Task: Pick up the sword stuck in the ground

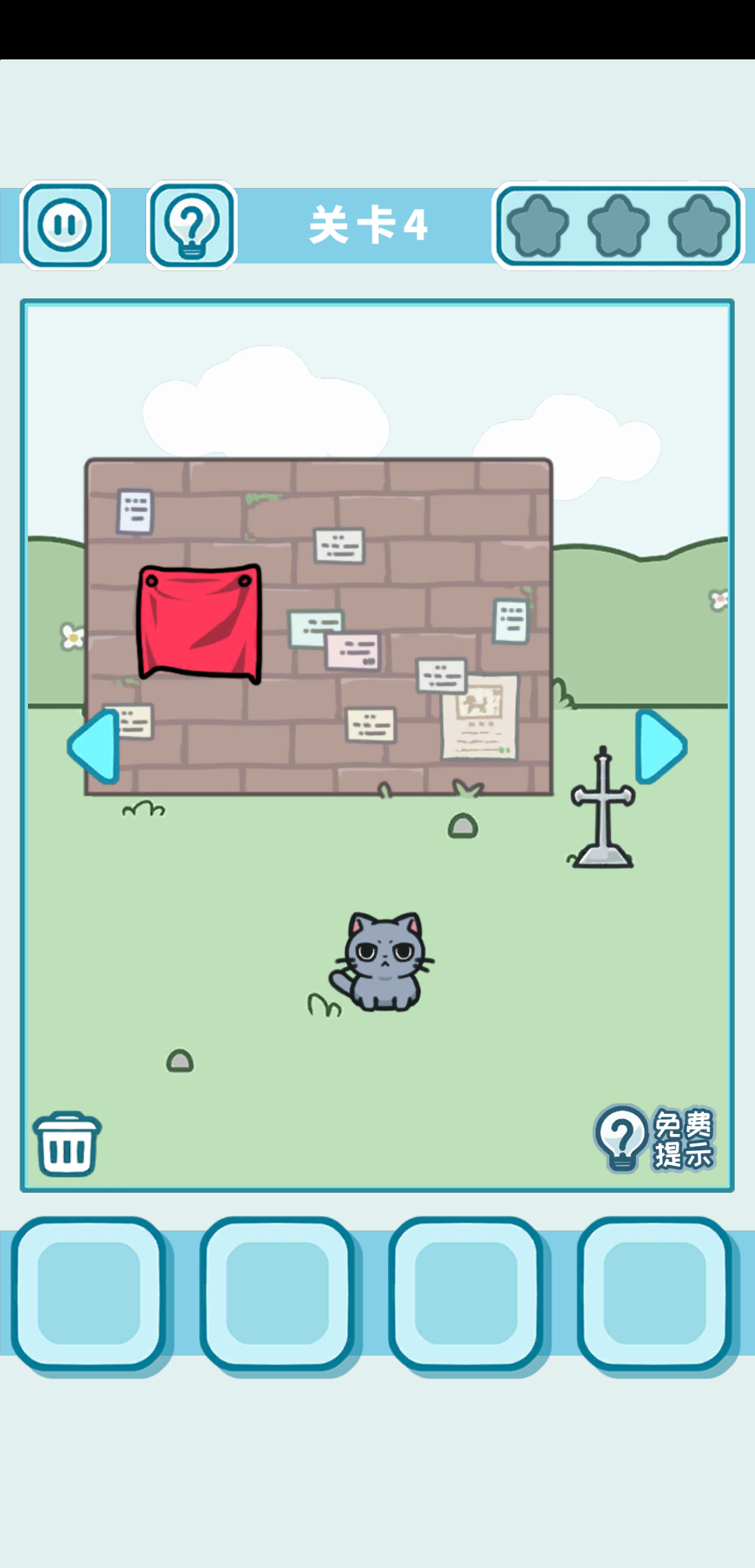Action: 603,809
